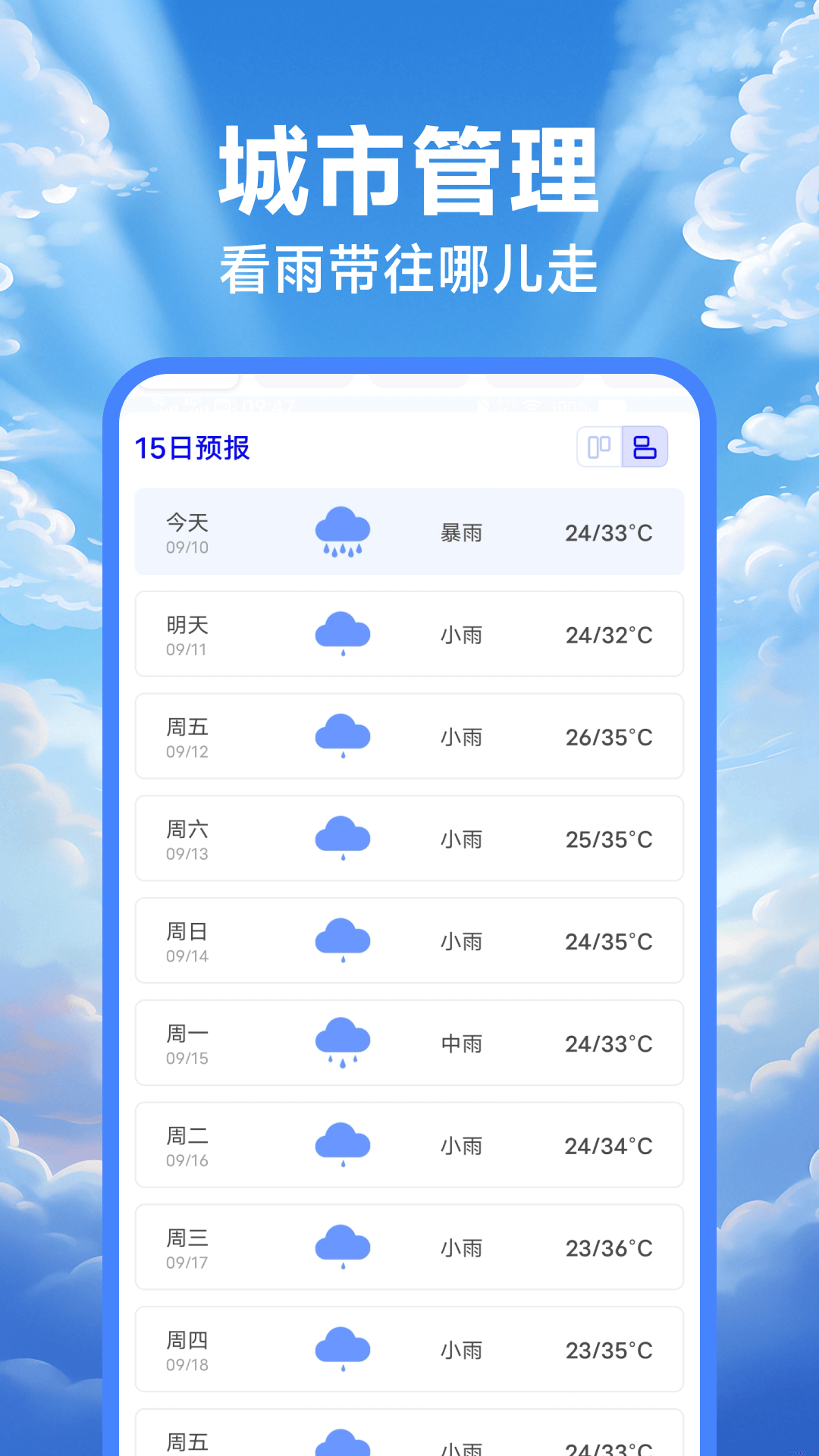Expand the 周四 09/18 forecast details

pyautogui.click(x=409, y=1350)
